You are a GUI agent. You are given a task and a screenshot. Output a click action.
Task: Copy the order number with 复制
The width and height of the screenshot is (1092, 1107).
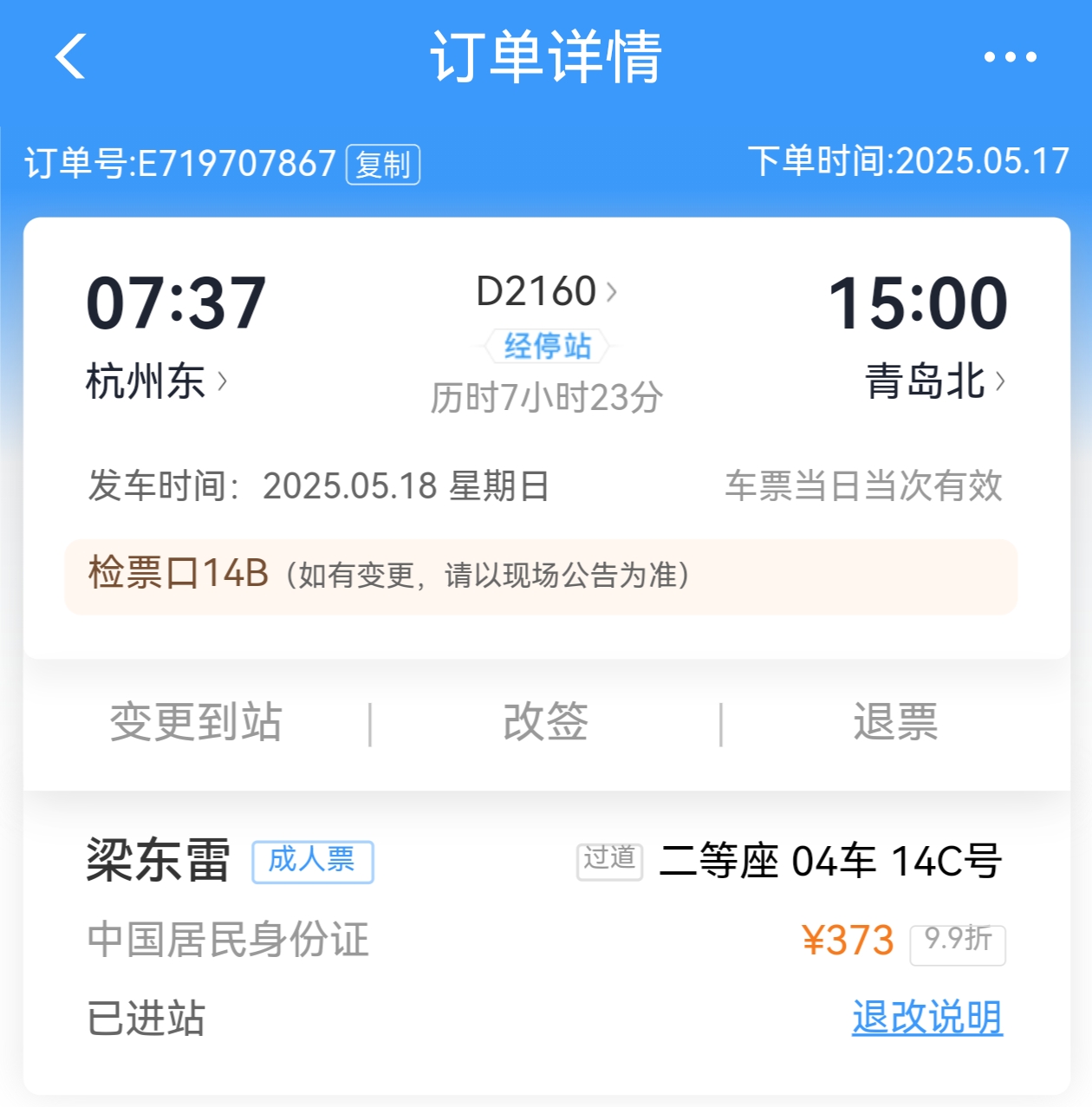coord(383,164)
